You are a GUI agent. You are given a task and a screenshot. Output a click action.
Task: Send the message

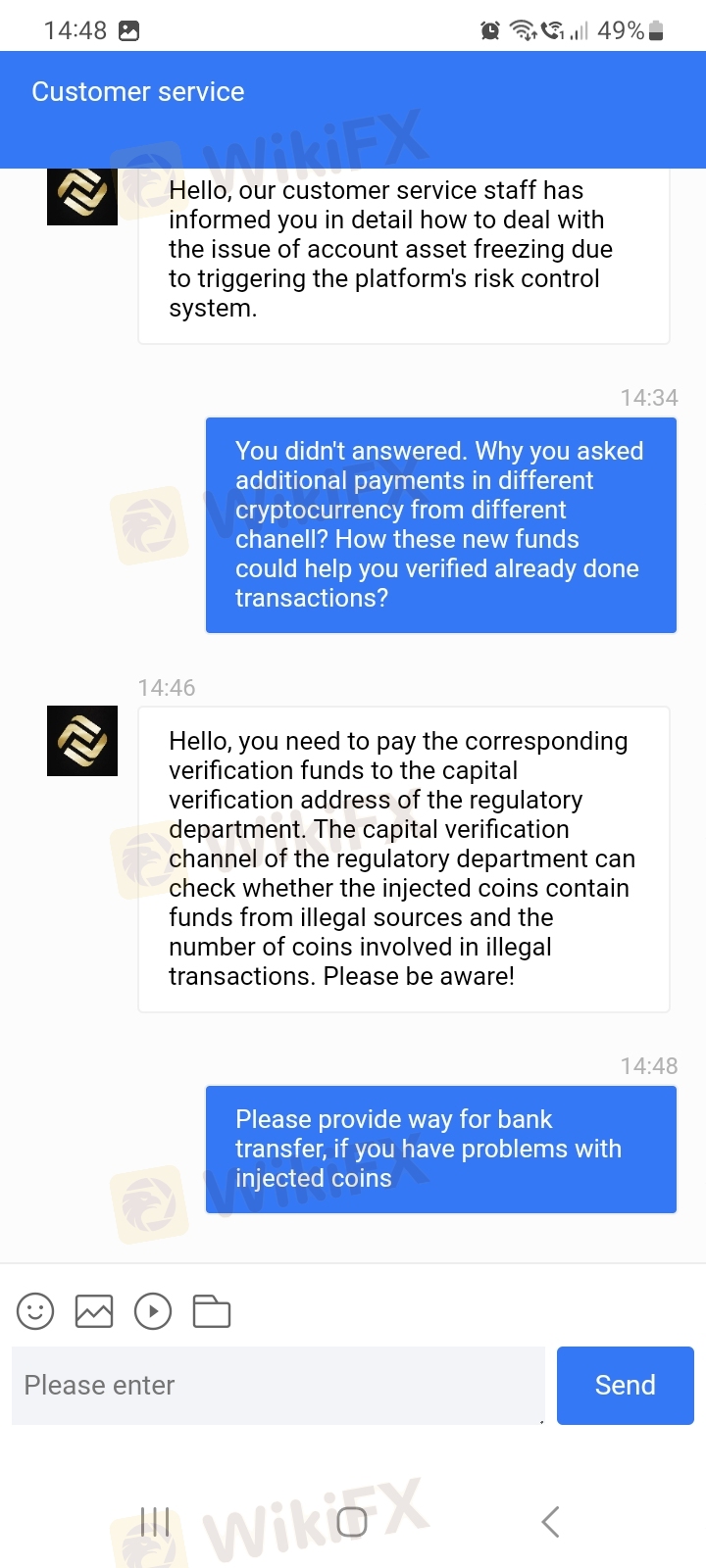click(x=626, y=1385)
